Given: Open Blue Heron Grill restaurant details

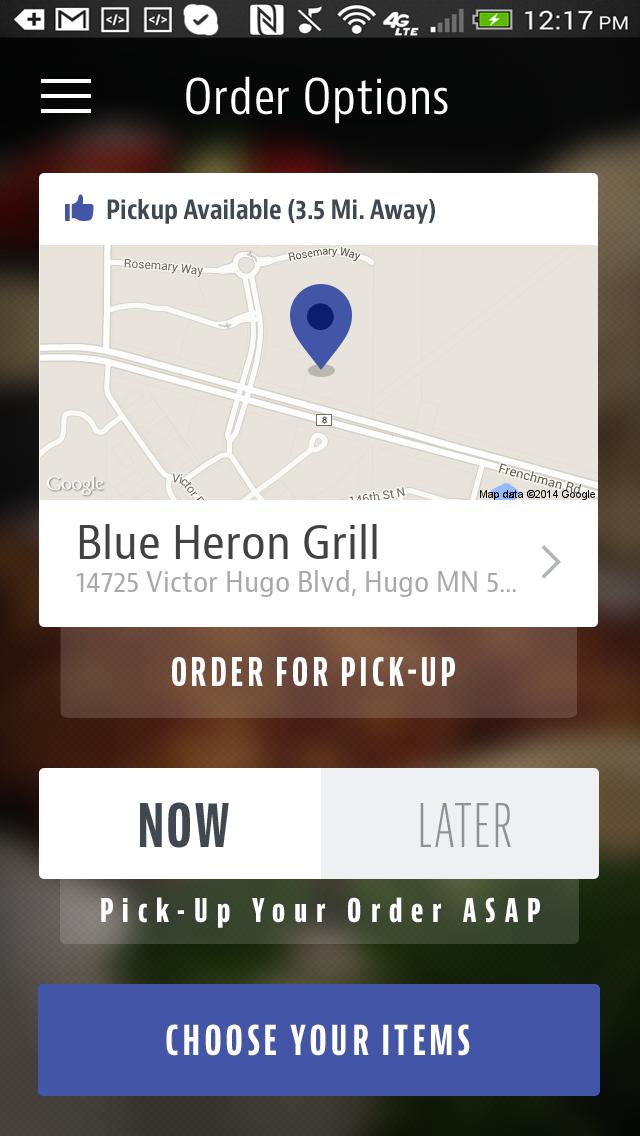Looking at the screenshot, I should coord(318,562).
